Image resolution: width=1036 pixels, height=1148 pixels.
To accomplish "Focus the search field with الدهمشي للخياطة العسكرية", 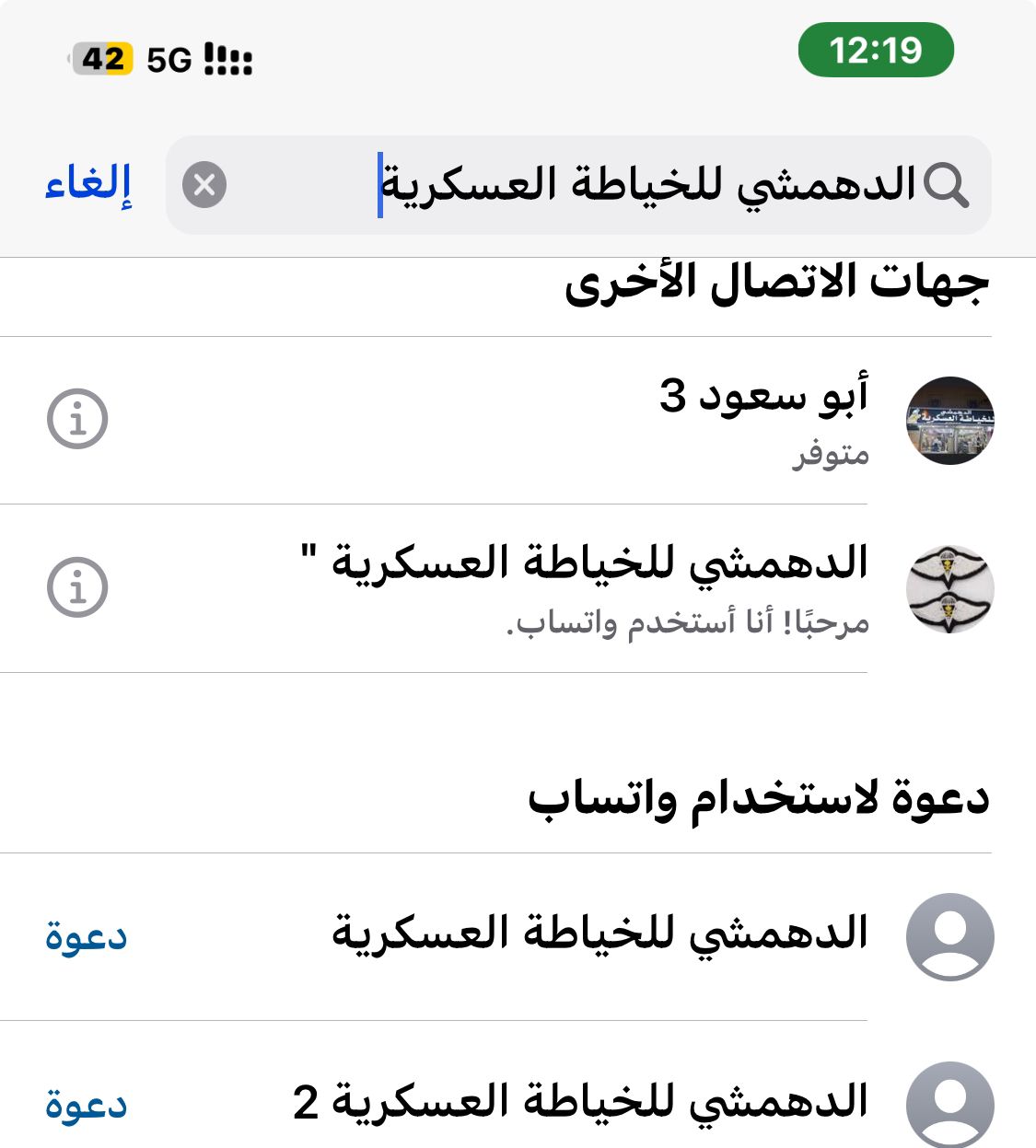I will [599, 185].
